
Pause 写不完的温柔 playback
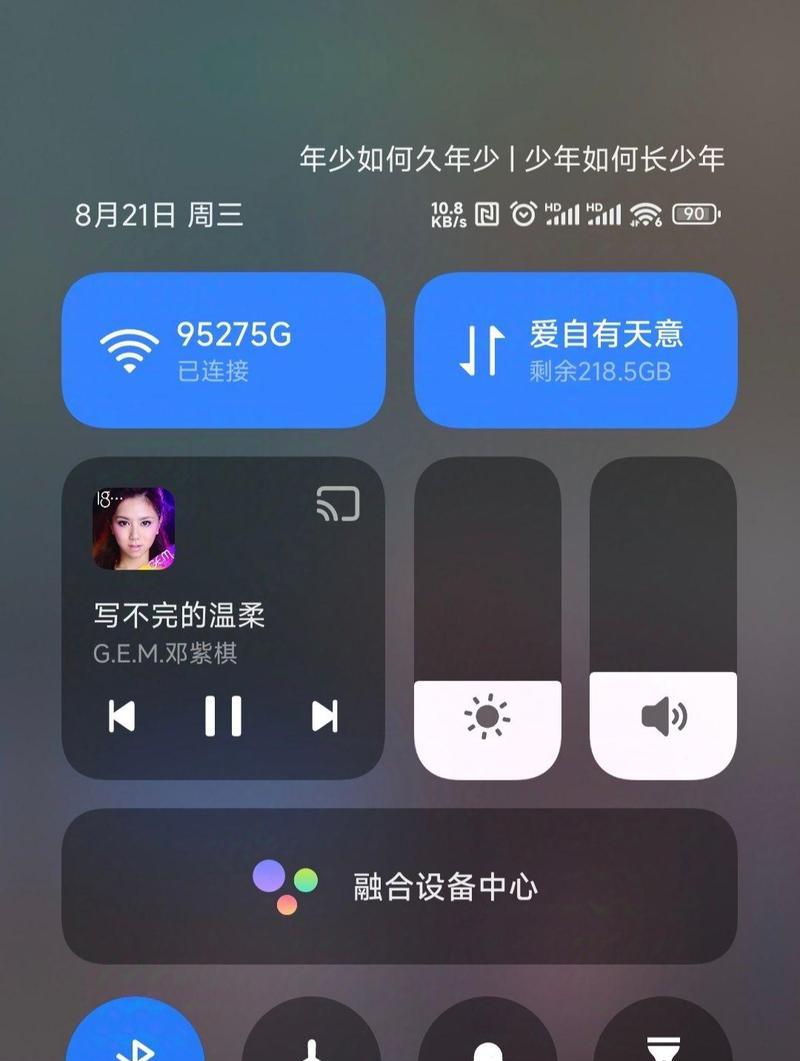pyautogui.click(x=223, y=716)
